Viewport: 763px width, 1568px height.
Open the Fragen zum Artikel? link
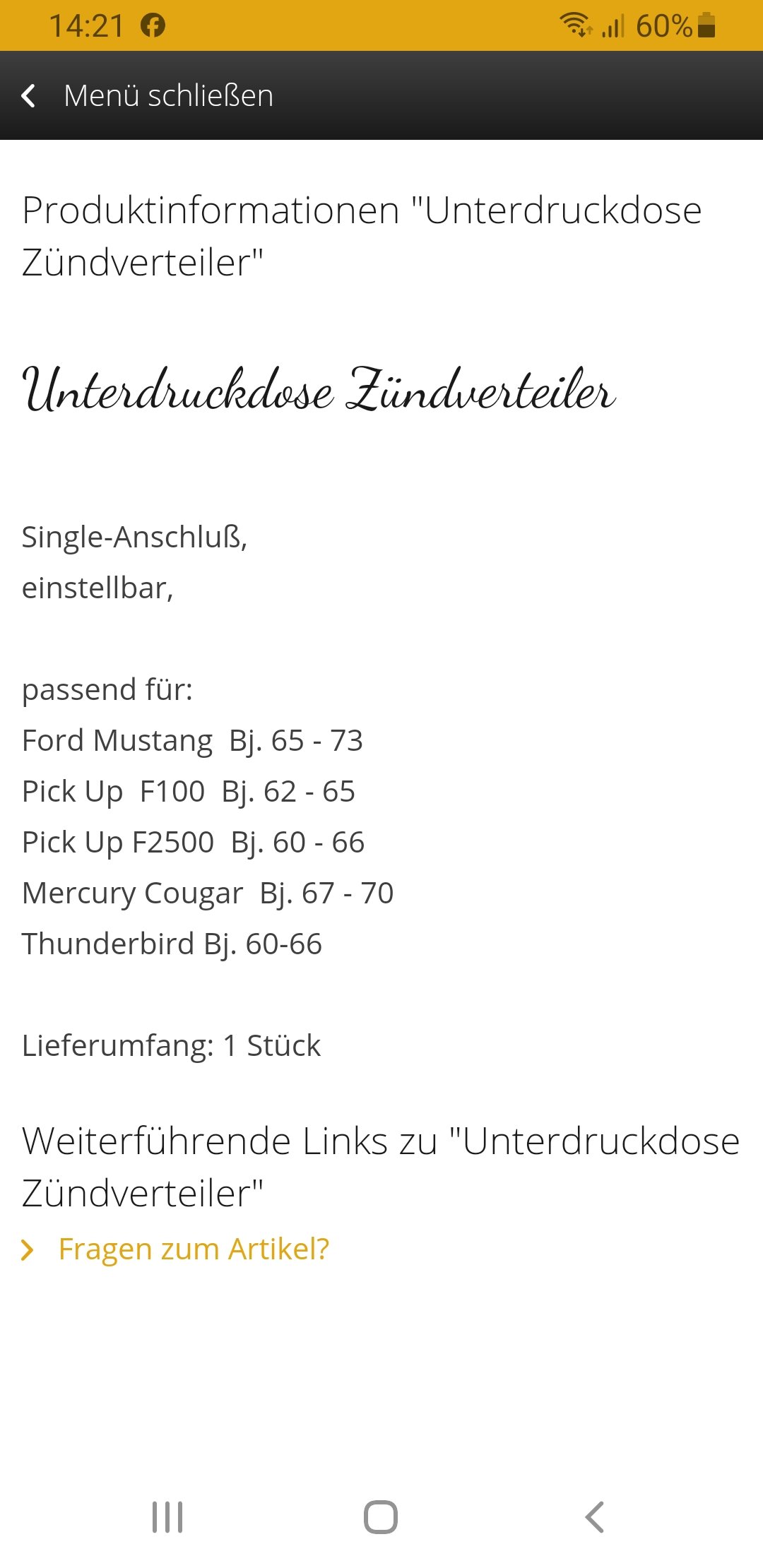tap(194, 1249)
